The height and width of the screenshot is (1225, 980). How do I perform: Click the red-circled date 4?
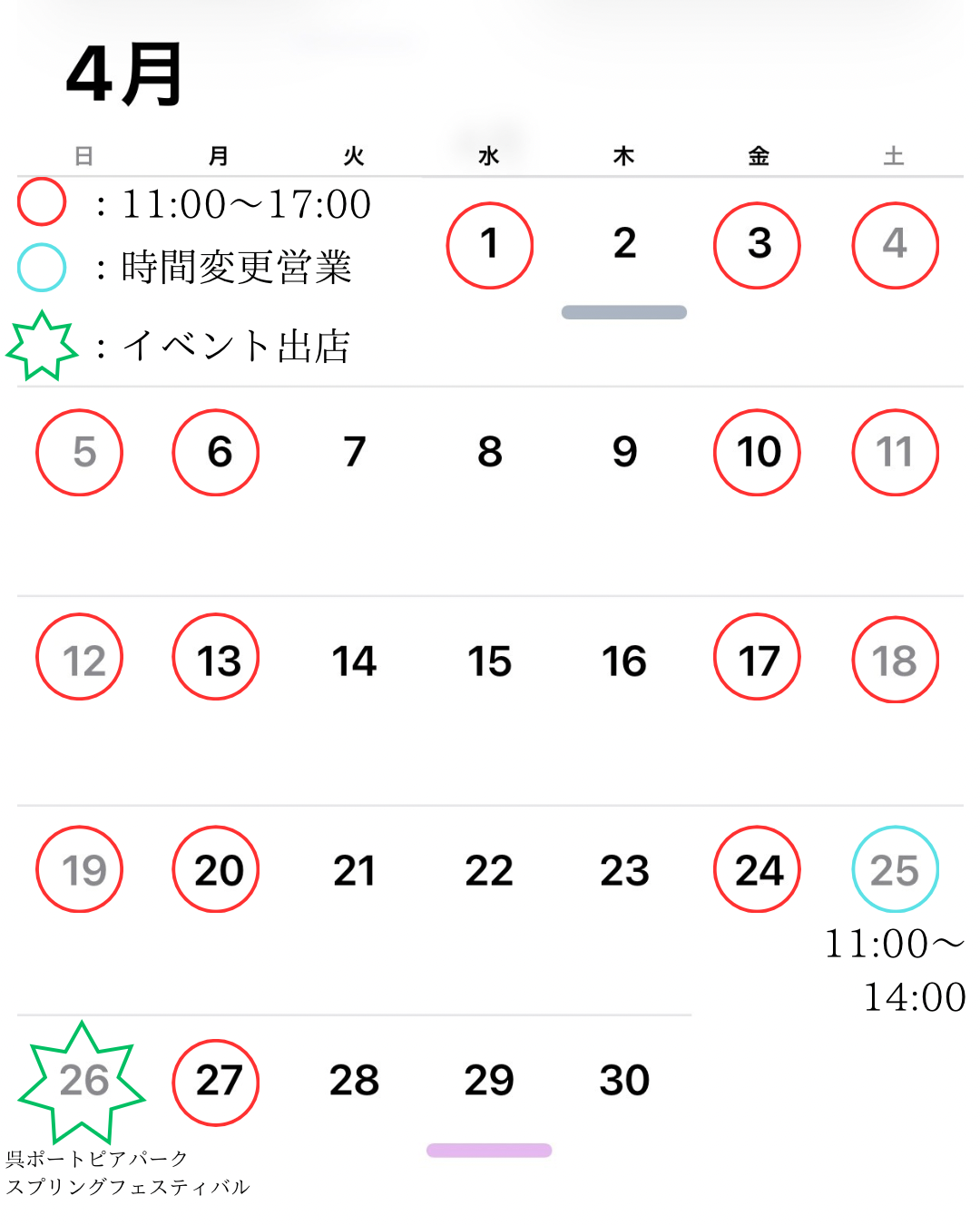[895, 245]
